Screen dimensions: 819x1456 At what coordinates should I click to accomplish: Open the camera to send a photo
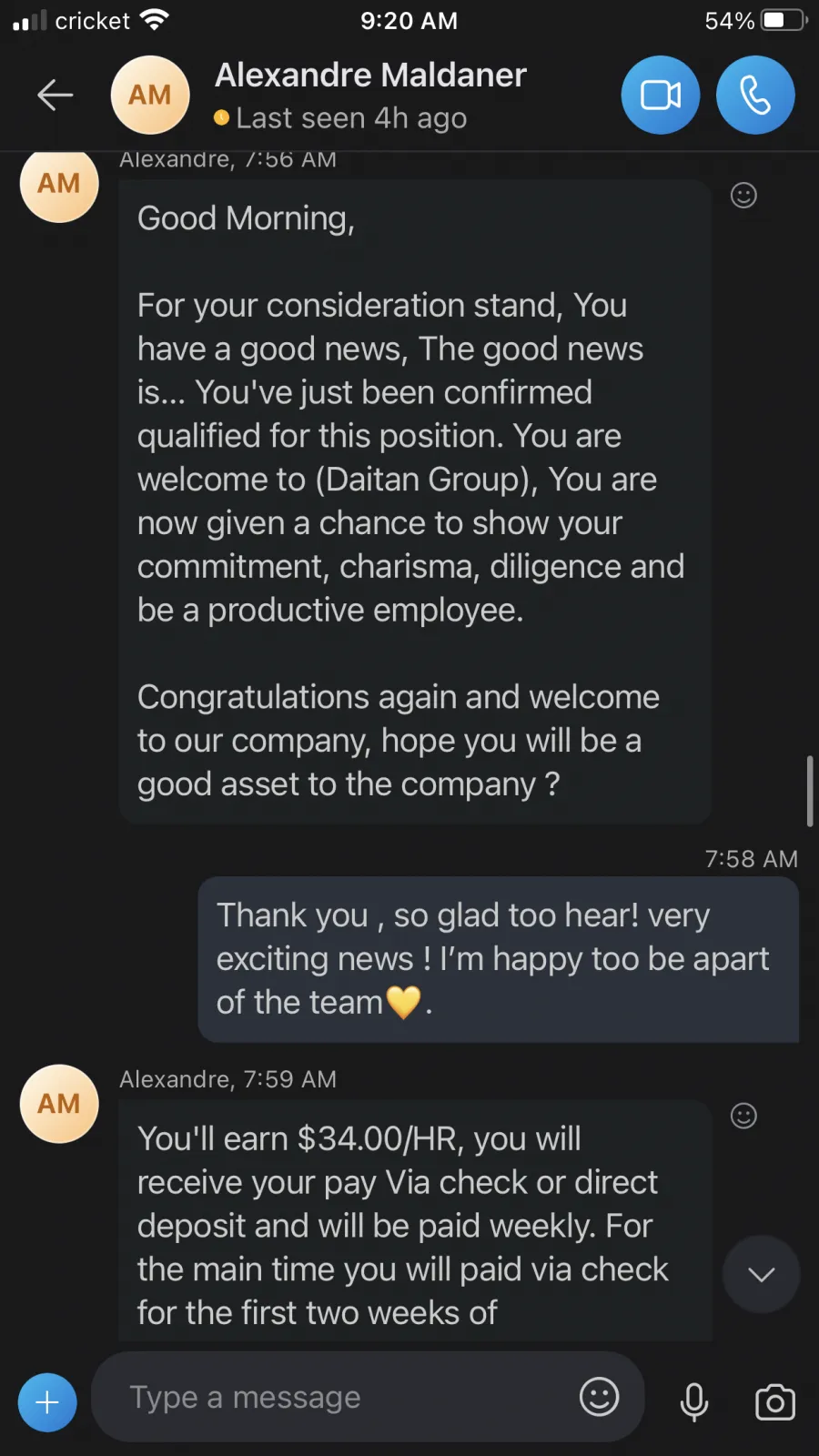[x=775, y=1402]
